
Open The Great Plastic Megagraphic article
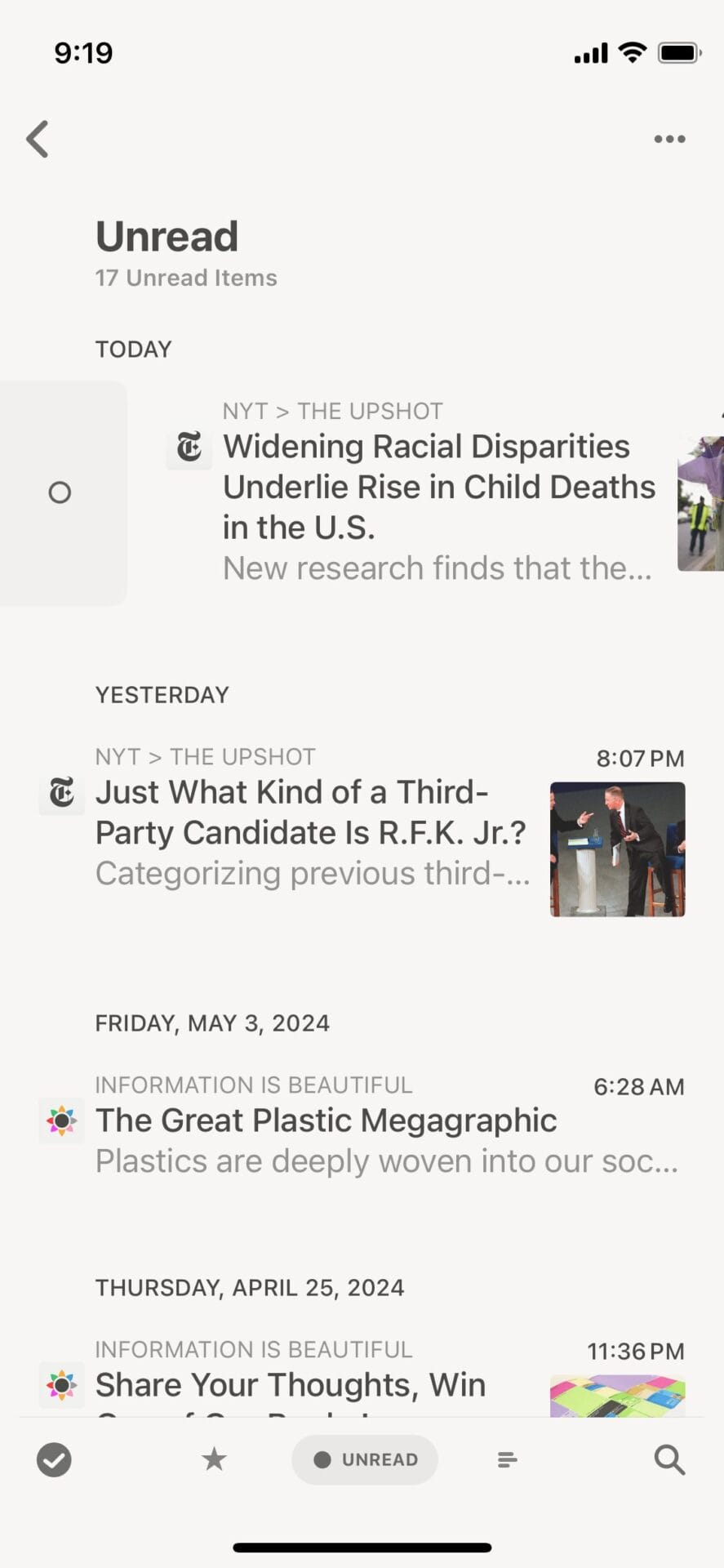pyautogui.click(x=326, y=1121)
